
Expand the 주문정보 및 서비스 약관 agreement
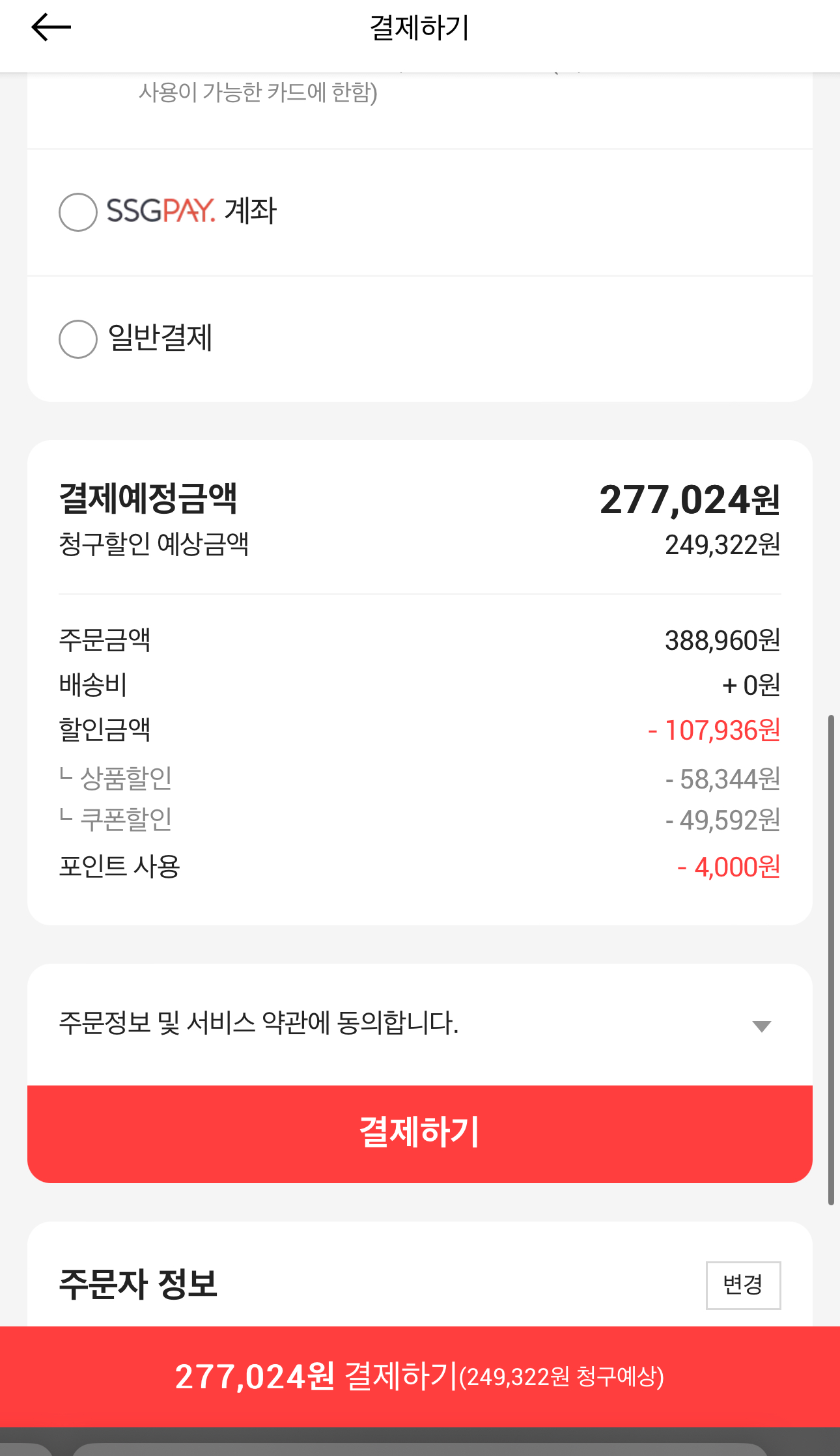point(761,1026)
